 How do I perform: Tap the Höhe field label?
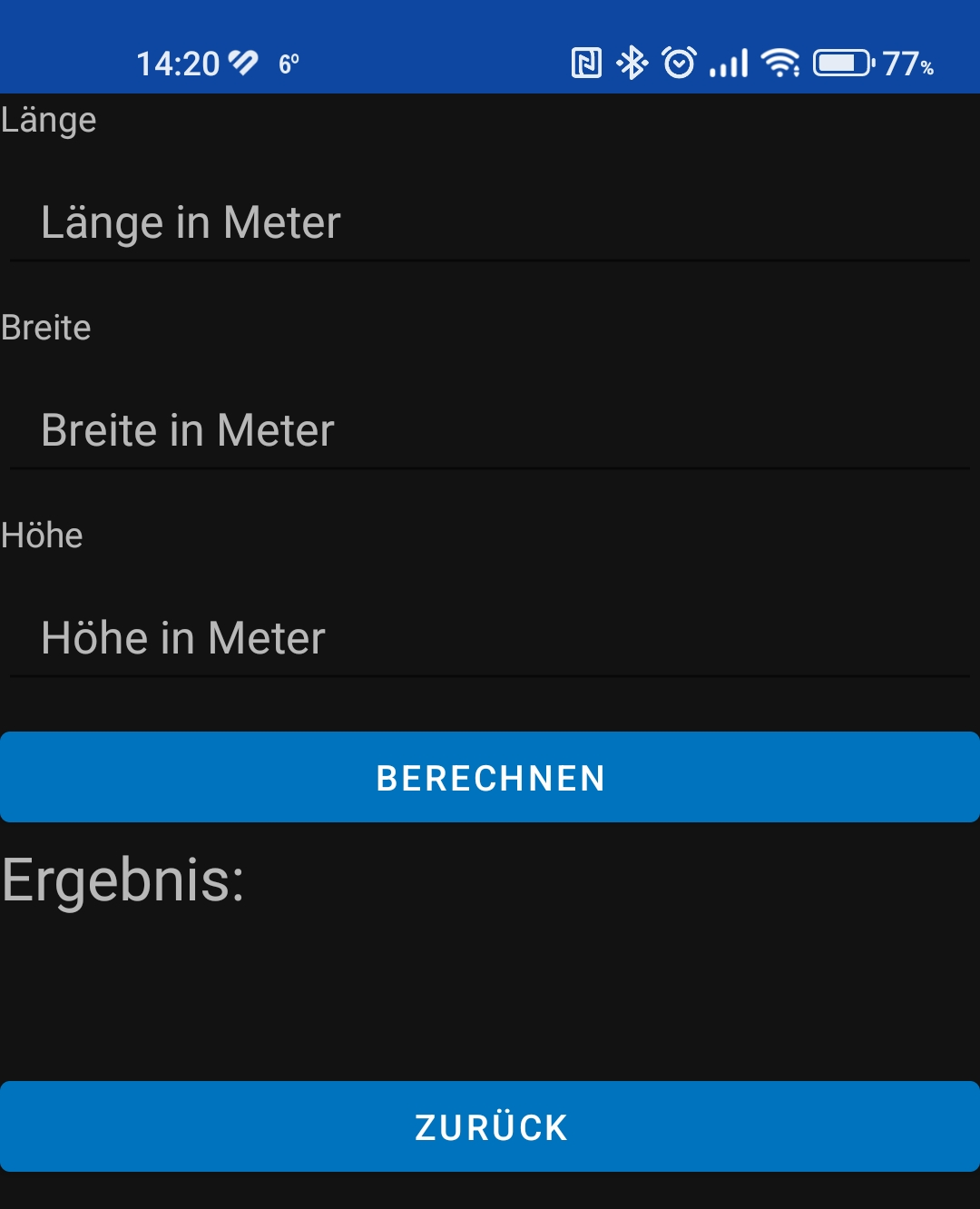pos(42,535)
